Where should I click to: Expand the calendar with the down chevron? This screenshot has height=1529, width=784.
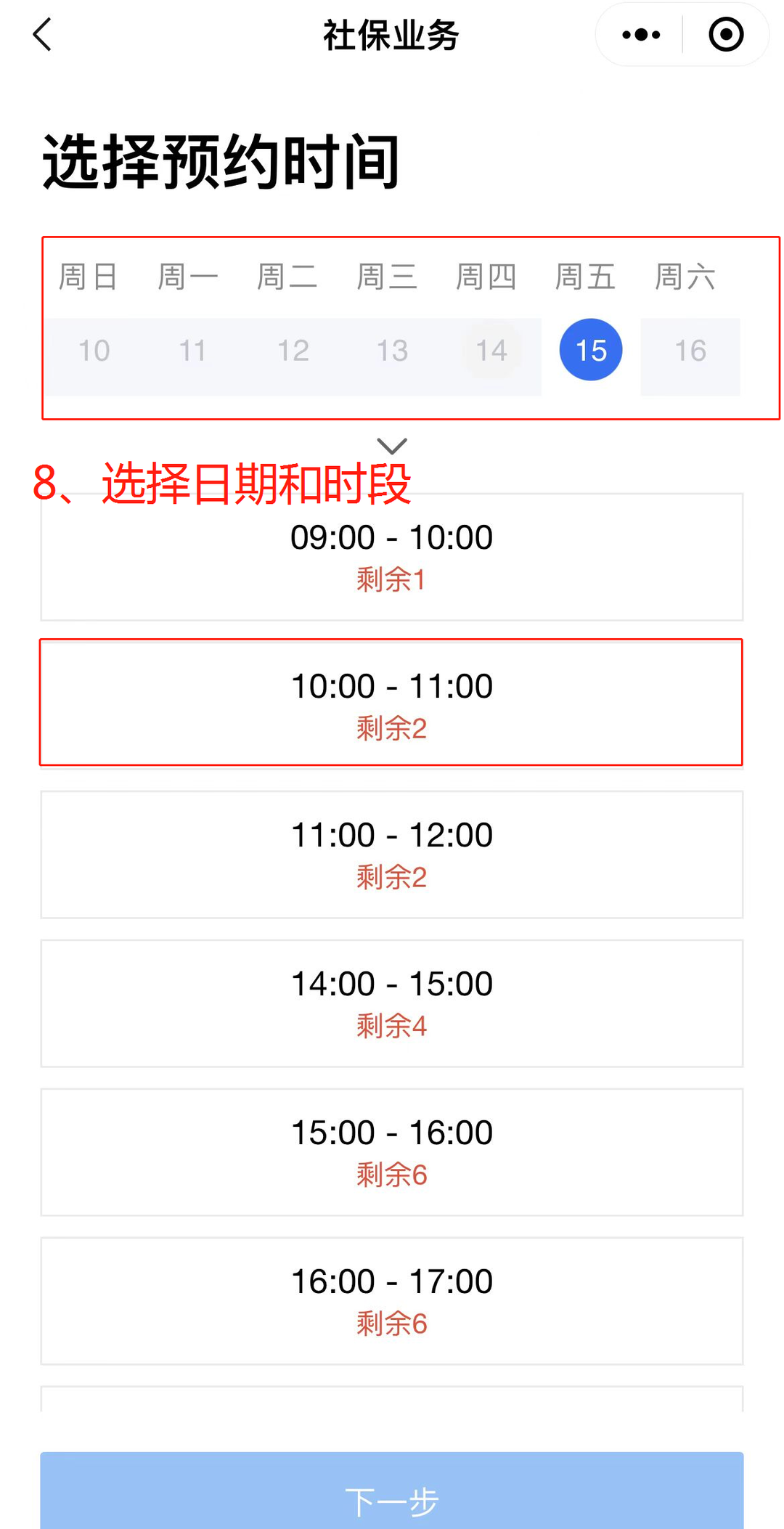tap(391, 446)
